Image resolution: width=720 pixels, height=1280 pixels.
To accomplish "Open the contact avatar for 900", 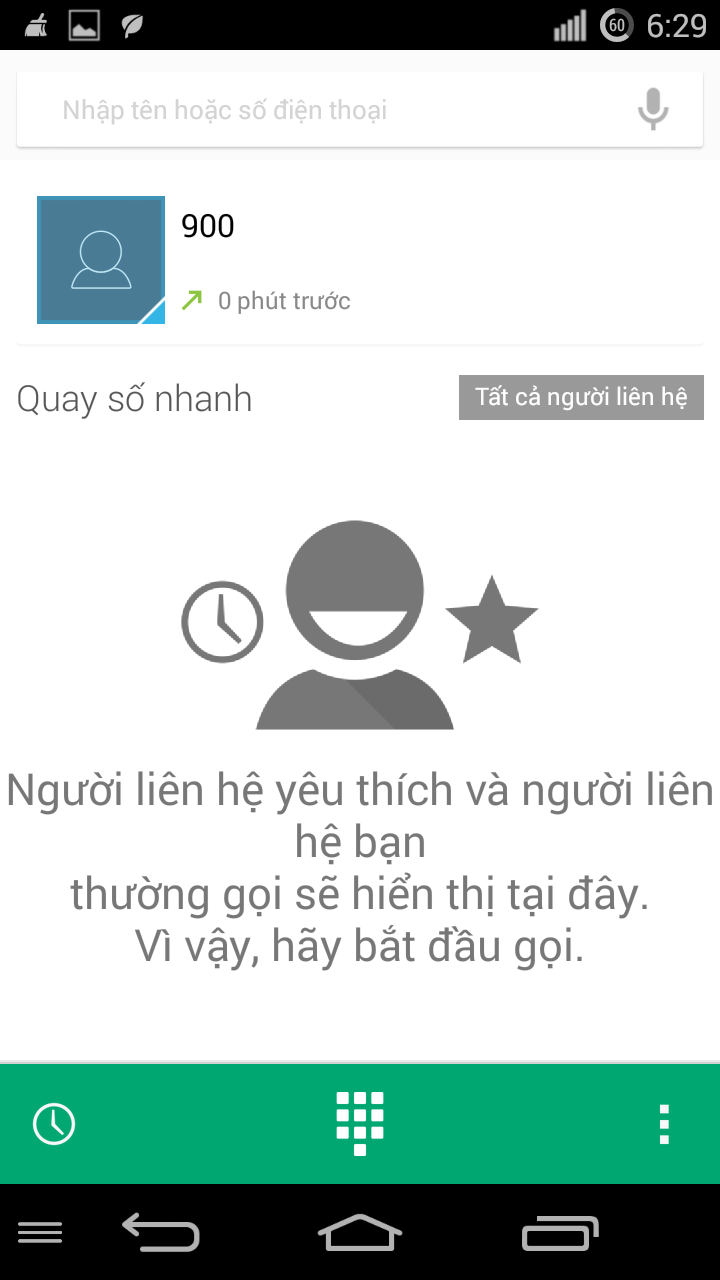I will pyautogui.click(x=100, y=259).
